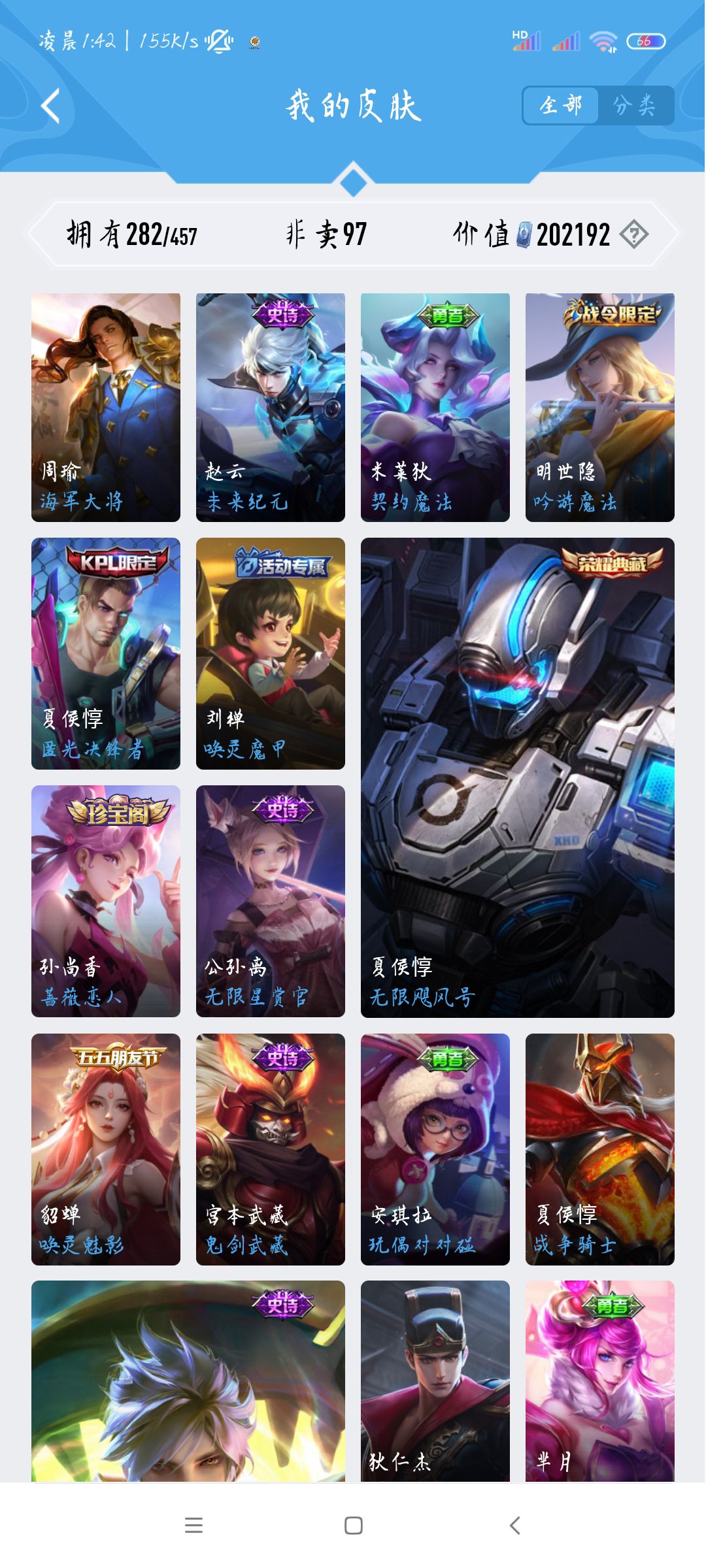Tap the system home button
The height and width of the screenshot is (1568, 706).
(x=353, y=1526)
